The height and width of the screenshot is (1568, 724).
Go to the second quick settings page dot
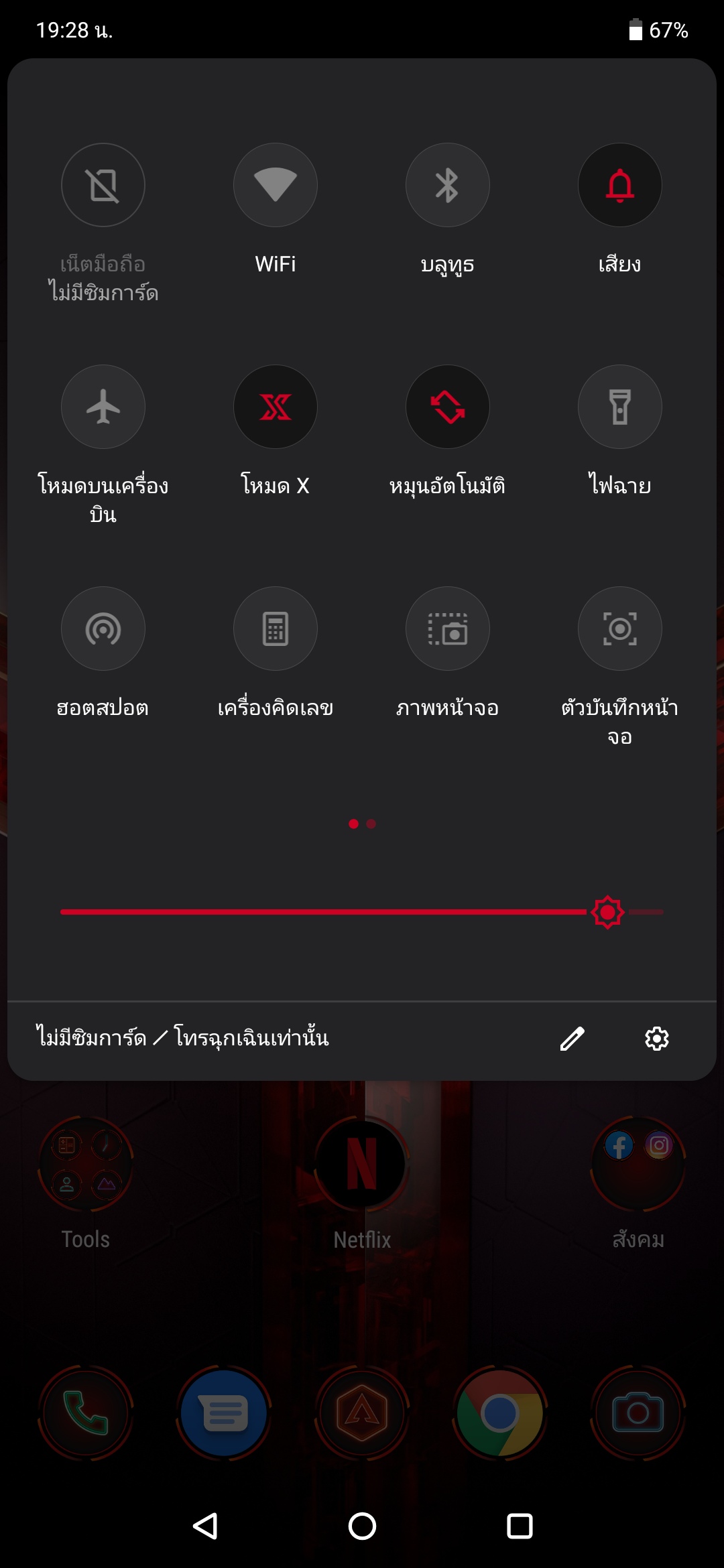371,824
